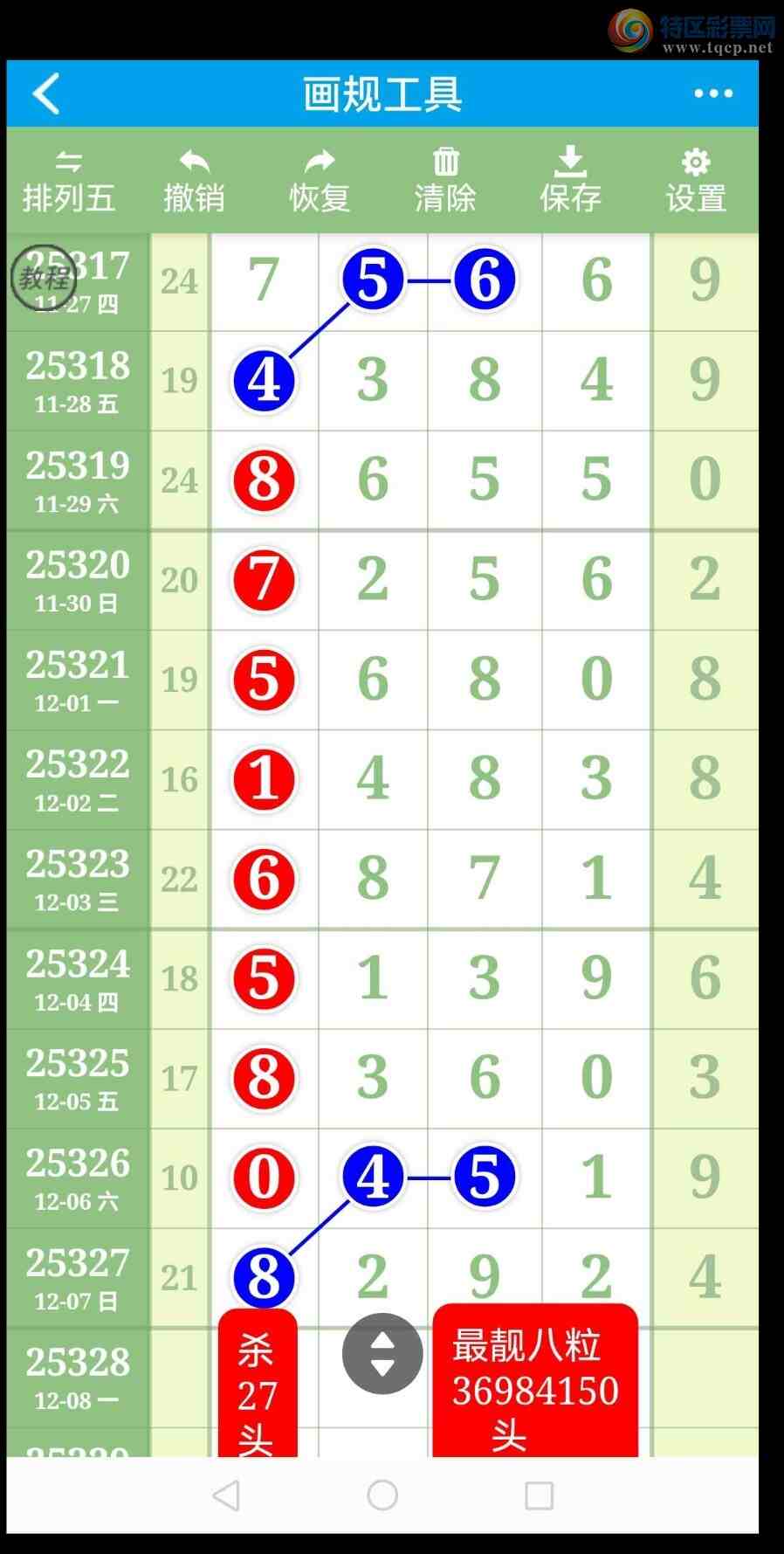Open the three-dot overflow menu
Image resolution: width=784 pixels, height=1554 pixels.
pyautogui.click(x=712, y=93)
